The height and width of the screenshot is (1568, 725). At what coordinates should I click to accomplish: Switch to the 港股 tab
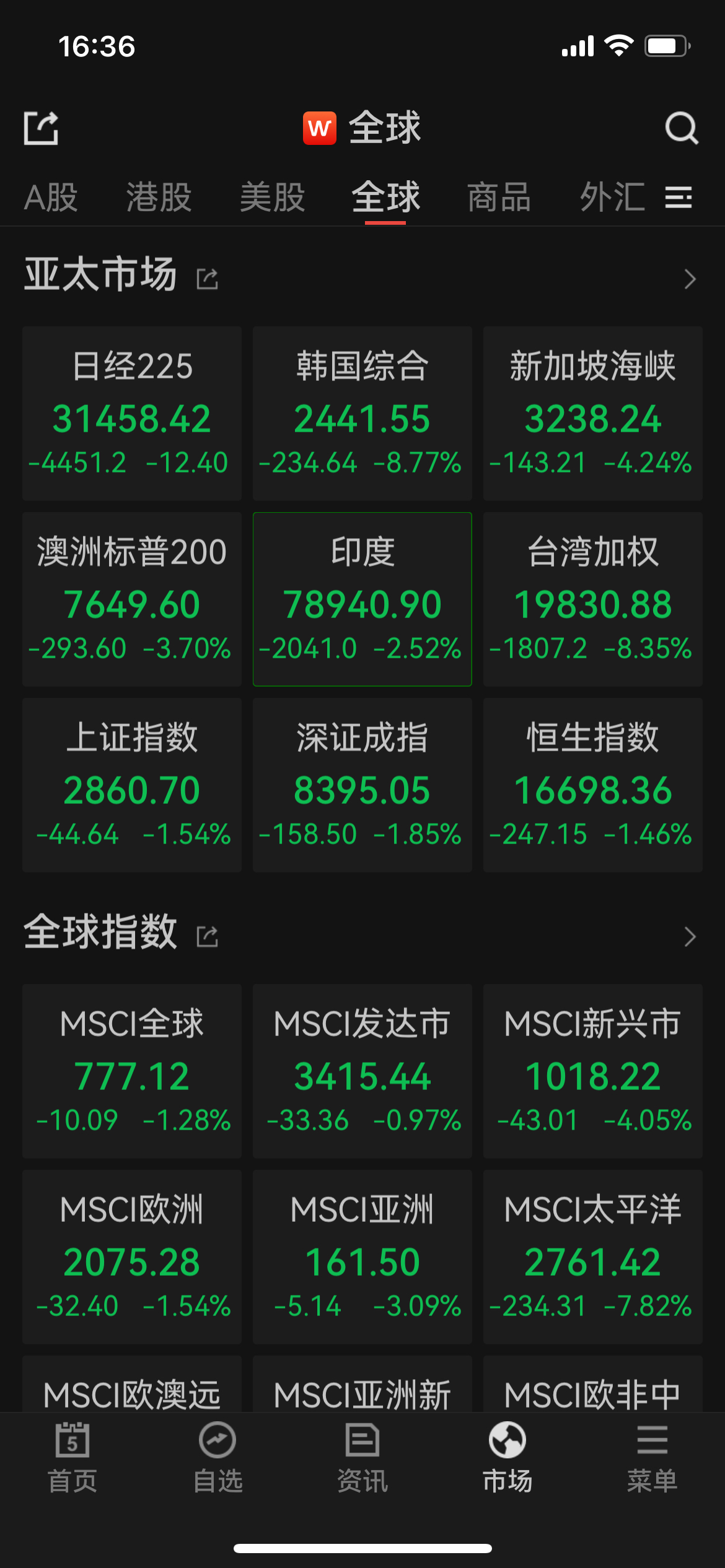pyautogui.click(x=159, y=198)
